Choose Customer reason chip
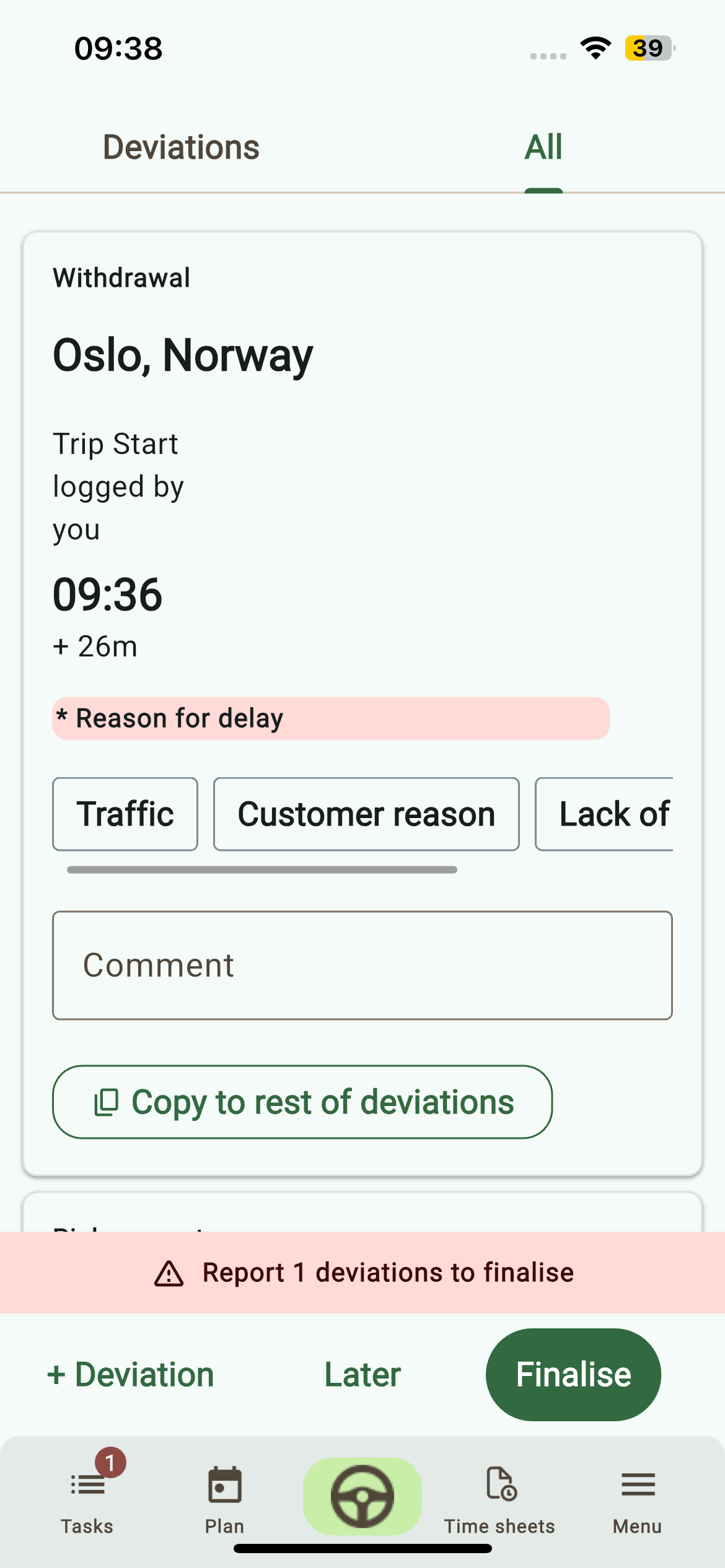725x1568 pixels. (366, 814)
